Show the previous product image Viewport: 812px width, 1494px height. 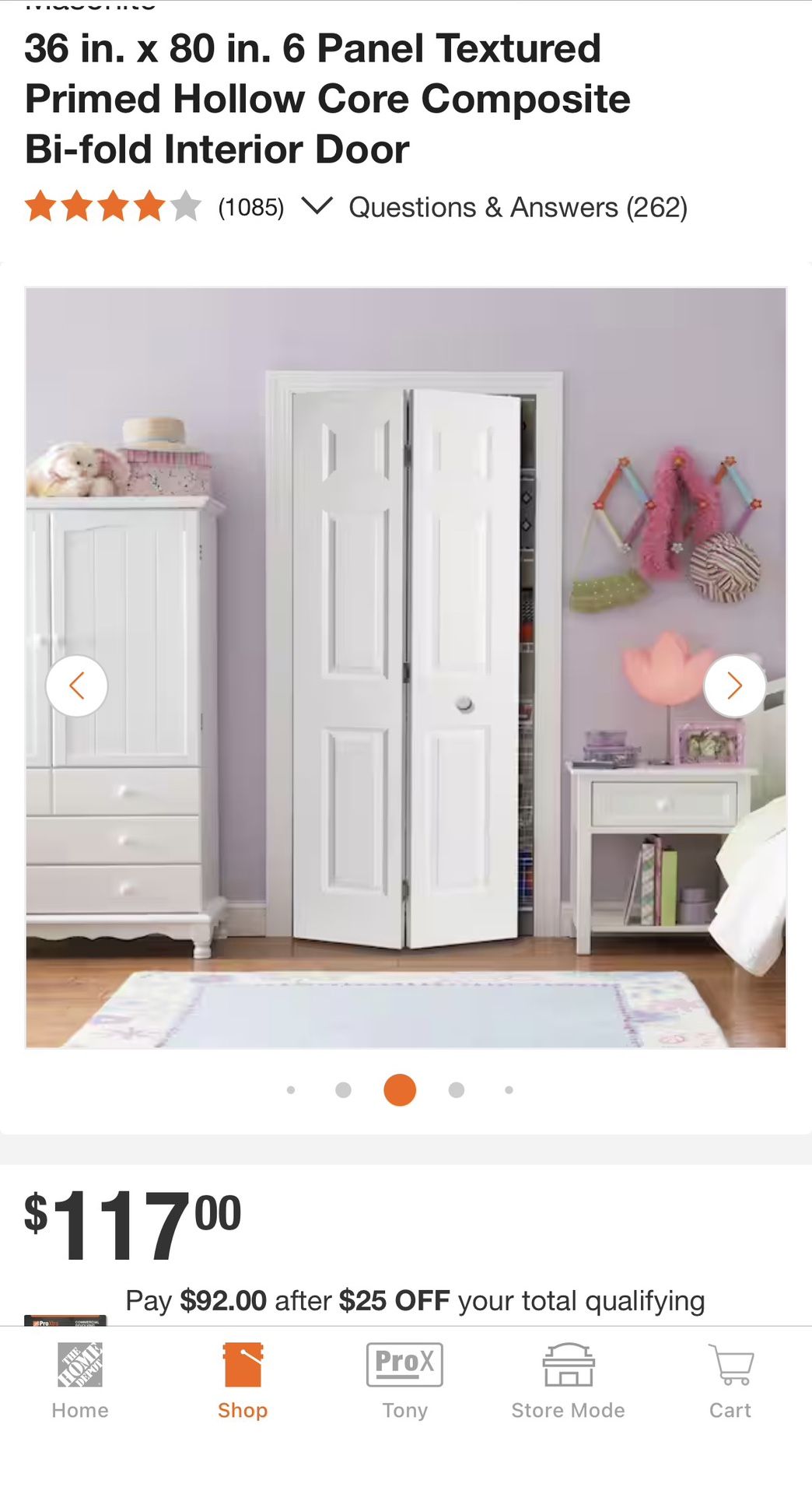[x=76, y=686]
